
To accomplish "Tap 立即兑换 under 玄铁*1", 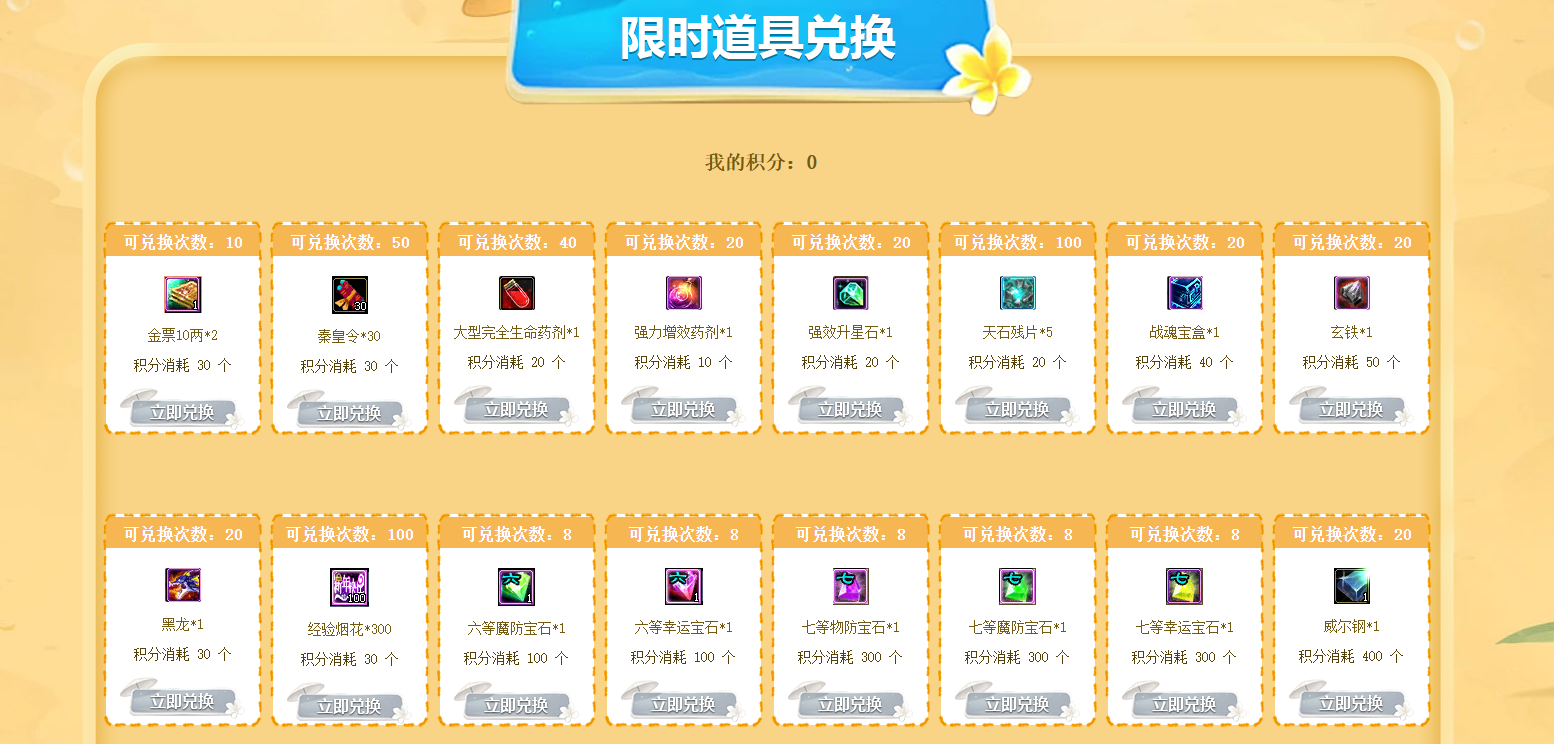I will coord(1351,409).
